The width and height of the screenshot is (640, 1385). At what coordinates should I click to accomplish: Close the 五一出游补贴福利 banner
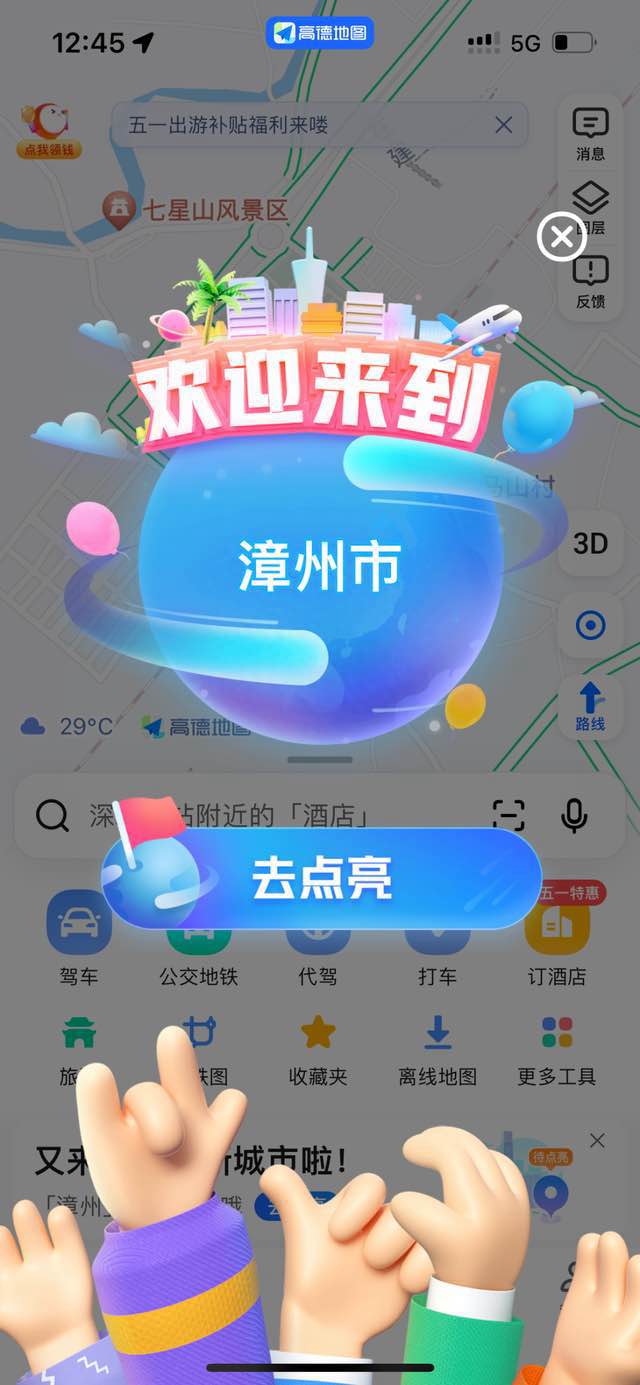point(504,125)
